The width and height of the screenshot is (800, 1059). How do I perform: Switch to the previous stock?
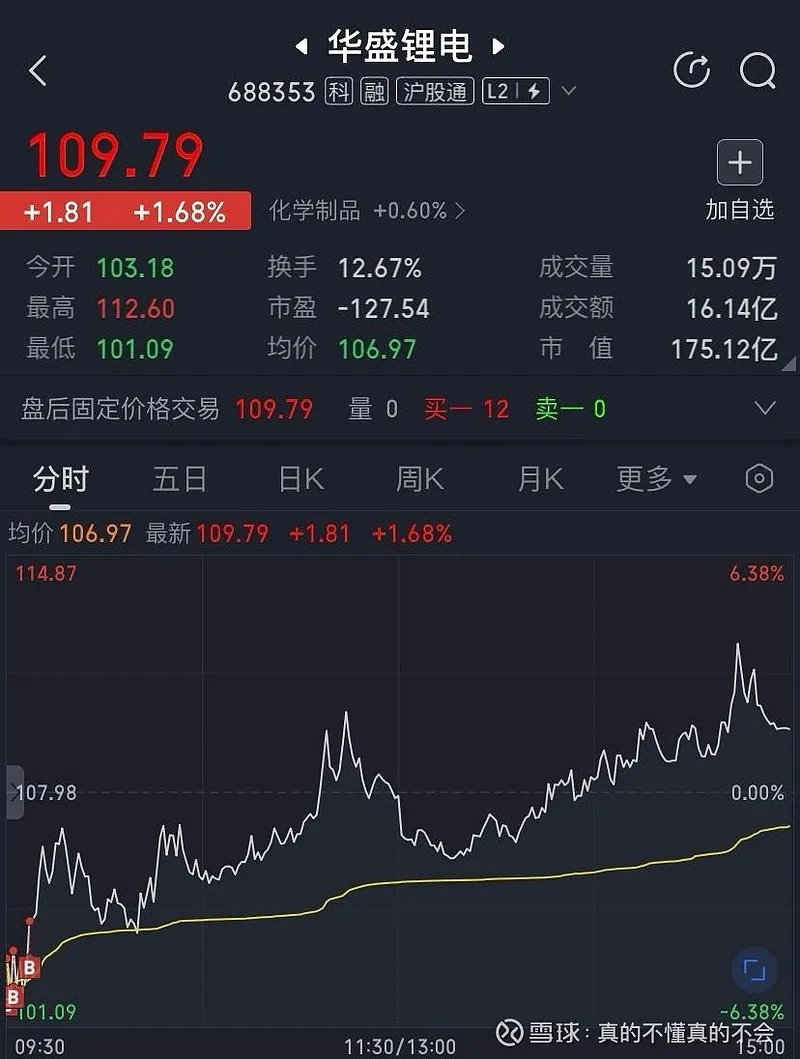pyautogui.click(x=300, y=45)
